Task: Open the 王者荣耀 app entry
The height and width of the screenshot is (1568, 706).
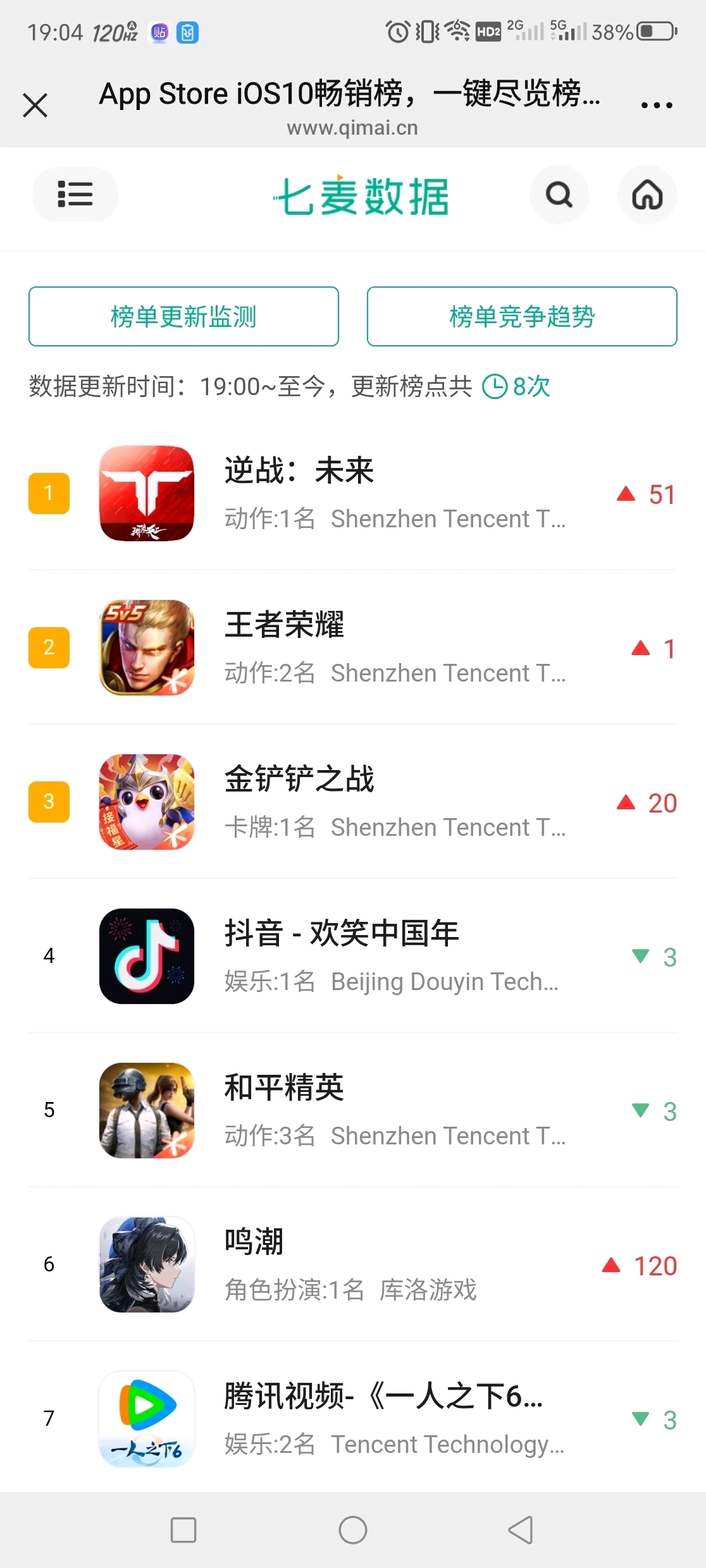Action: point(284,625)
